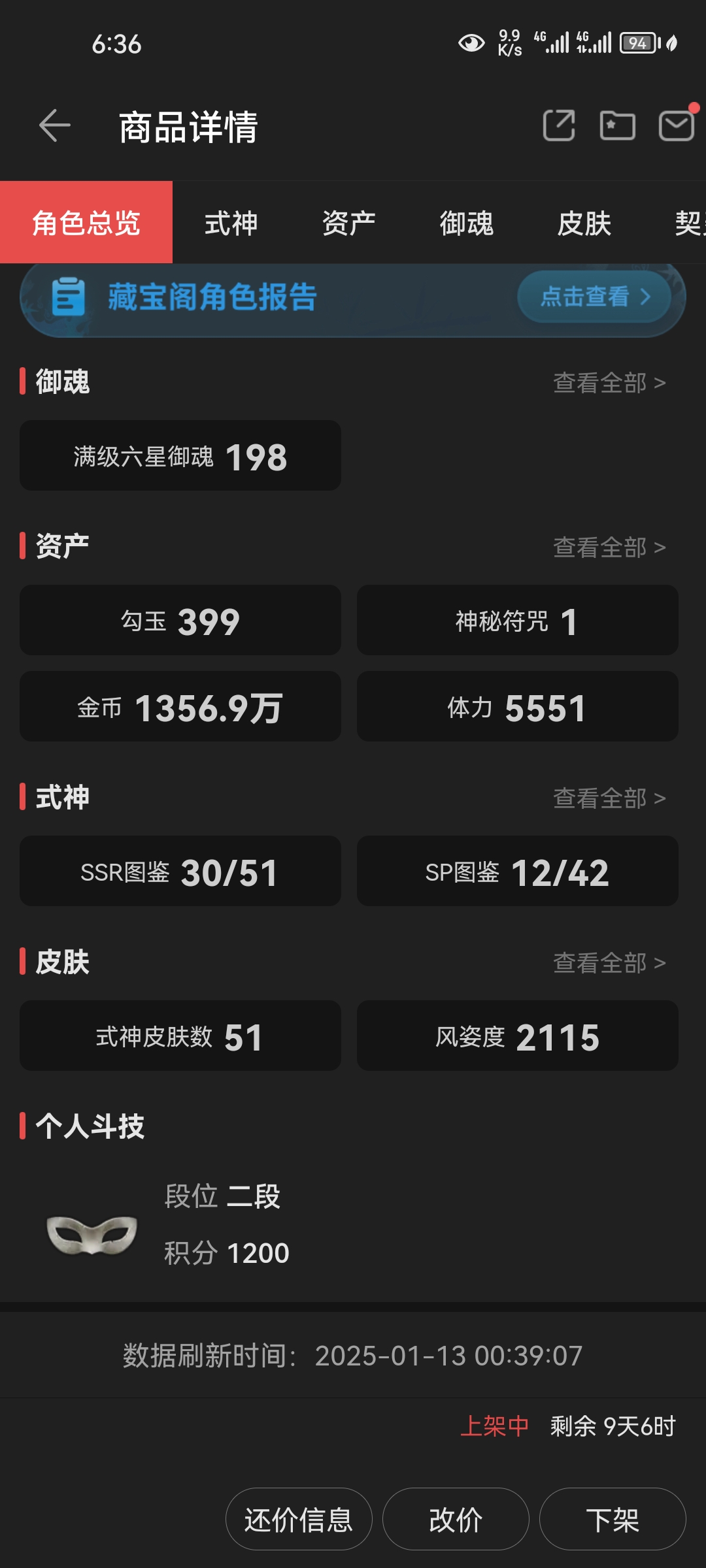Viewport: 706px width, 1568px height.
Task: Tap the 改价 button
Action: 456,1519
